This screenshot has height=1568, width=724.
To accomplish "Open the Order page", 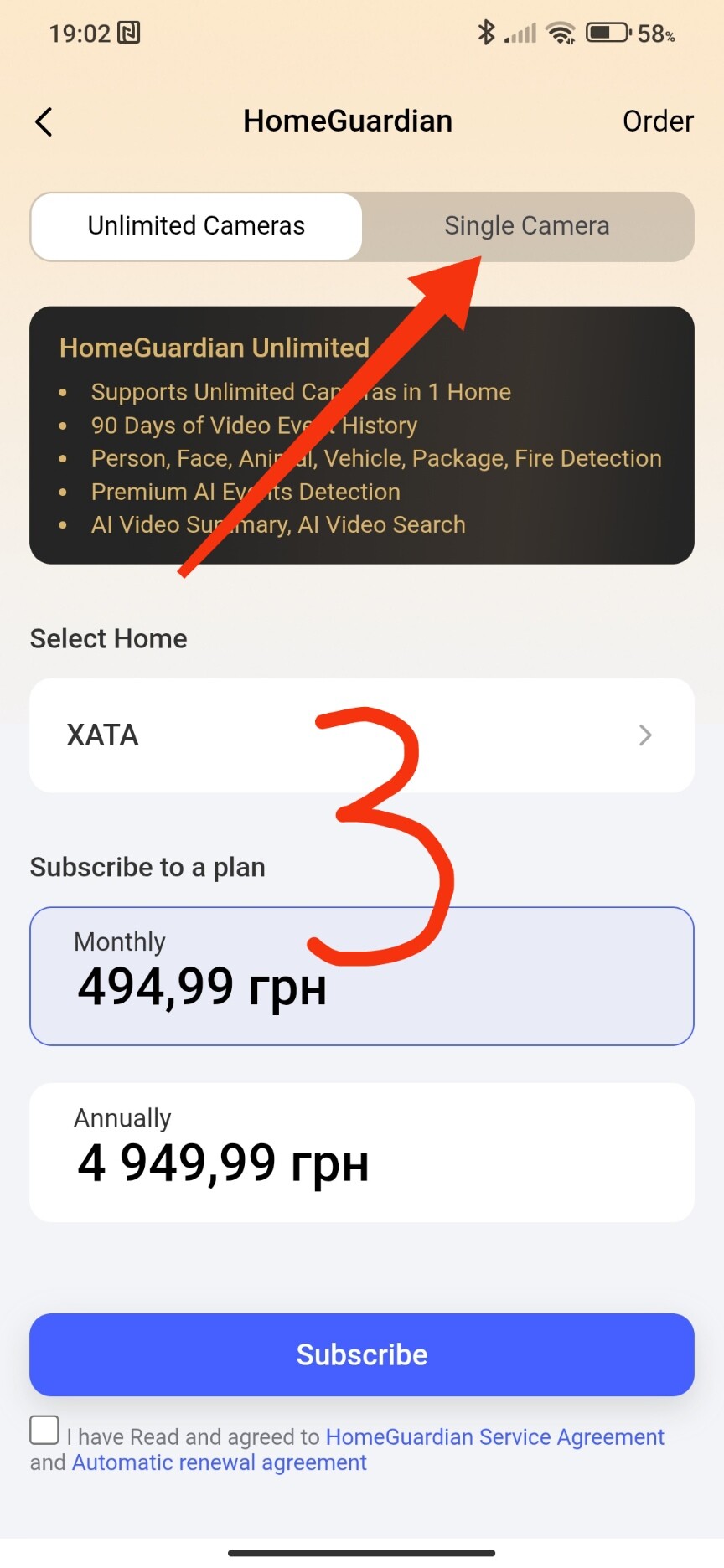I will pyautogui.click(x=657, y=122).
